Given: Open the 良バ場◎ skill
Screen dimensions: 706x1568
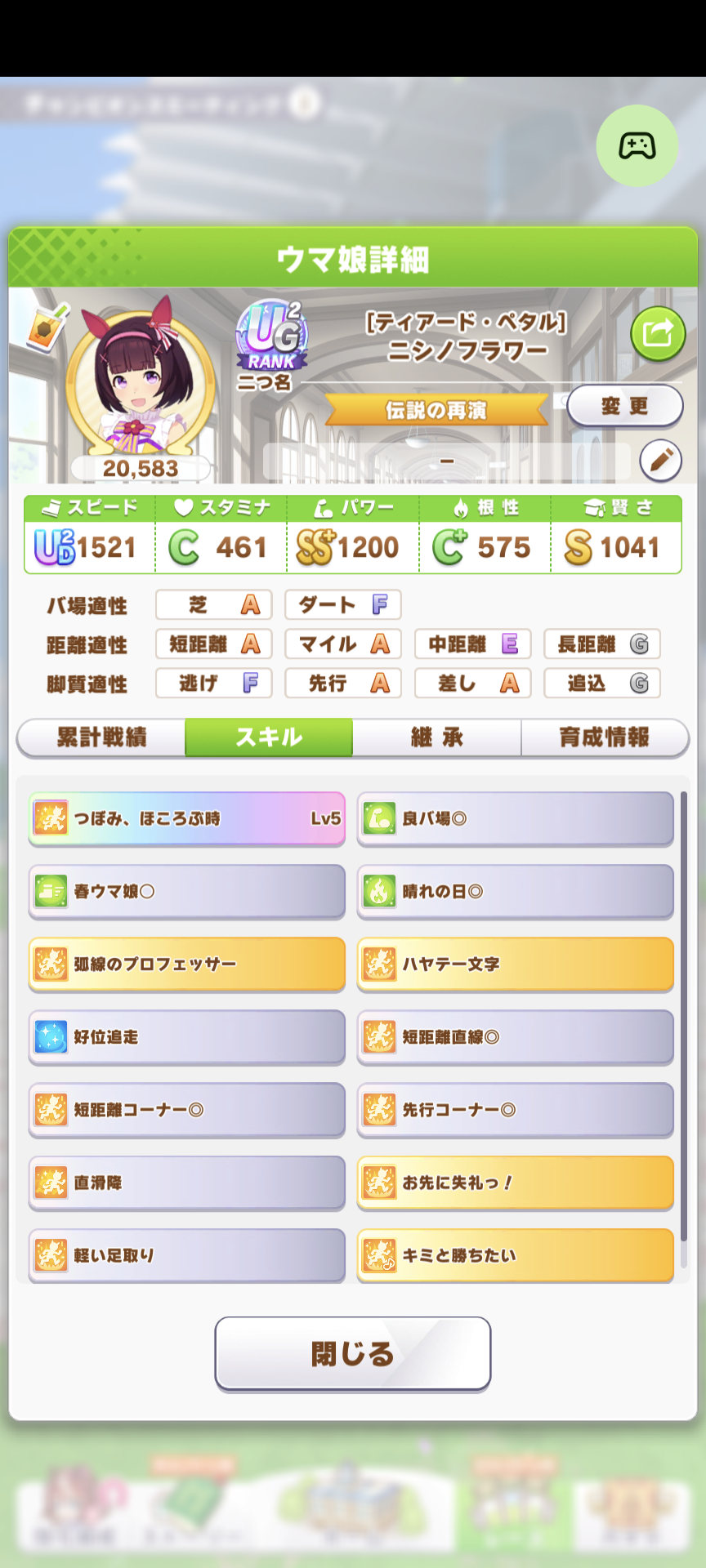Looking at the screenshot, I should pyautogui.click(x=516, y=818).
